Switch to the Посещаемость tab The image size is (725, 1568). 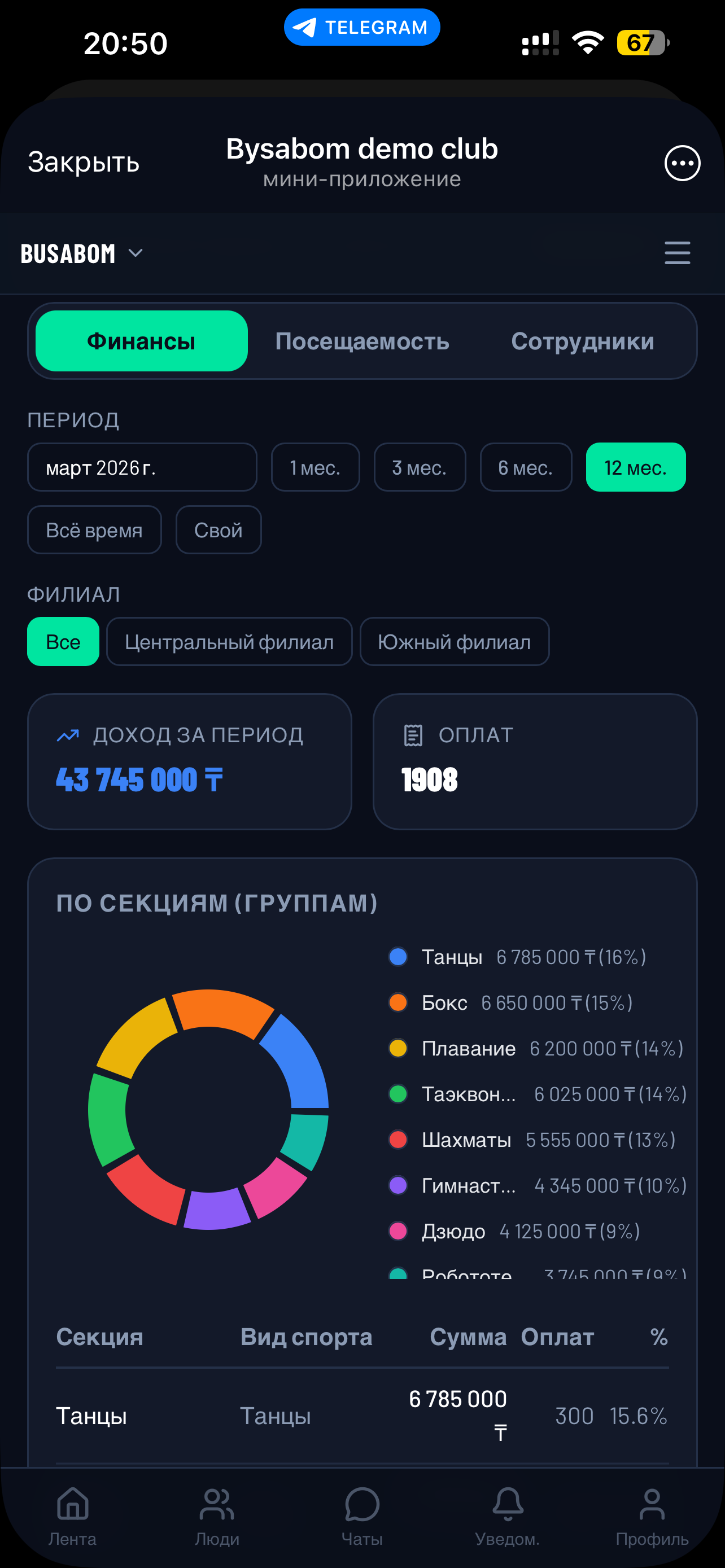[361, 341]
